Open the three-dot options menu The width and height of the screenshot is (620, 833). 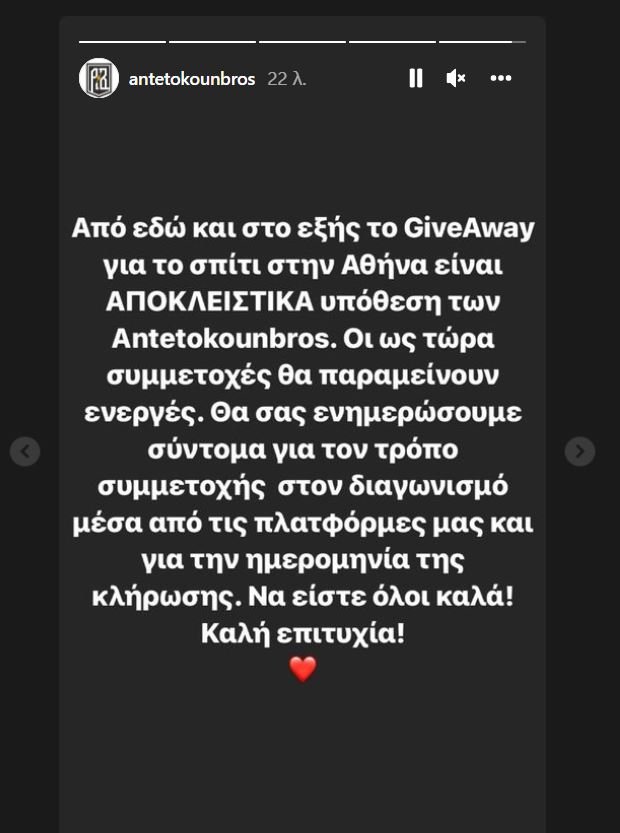pyautogui.click(x=501, y=79)
